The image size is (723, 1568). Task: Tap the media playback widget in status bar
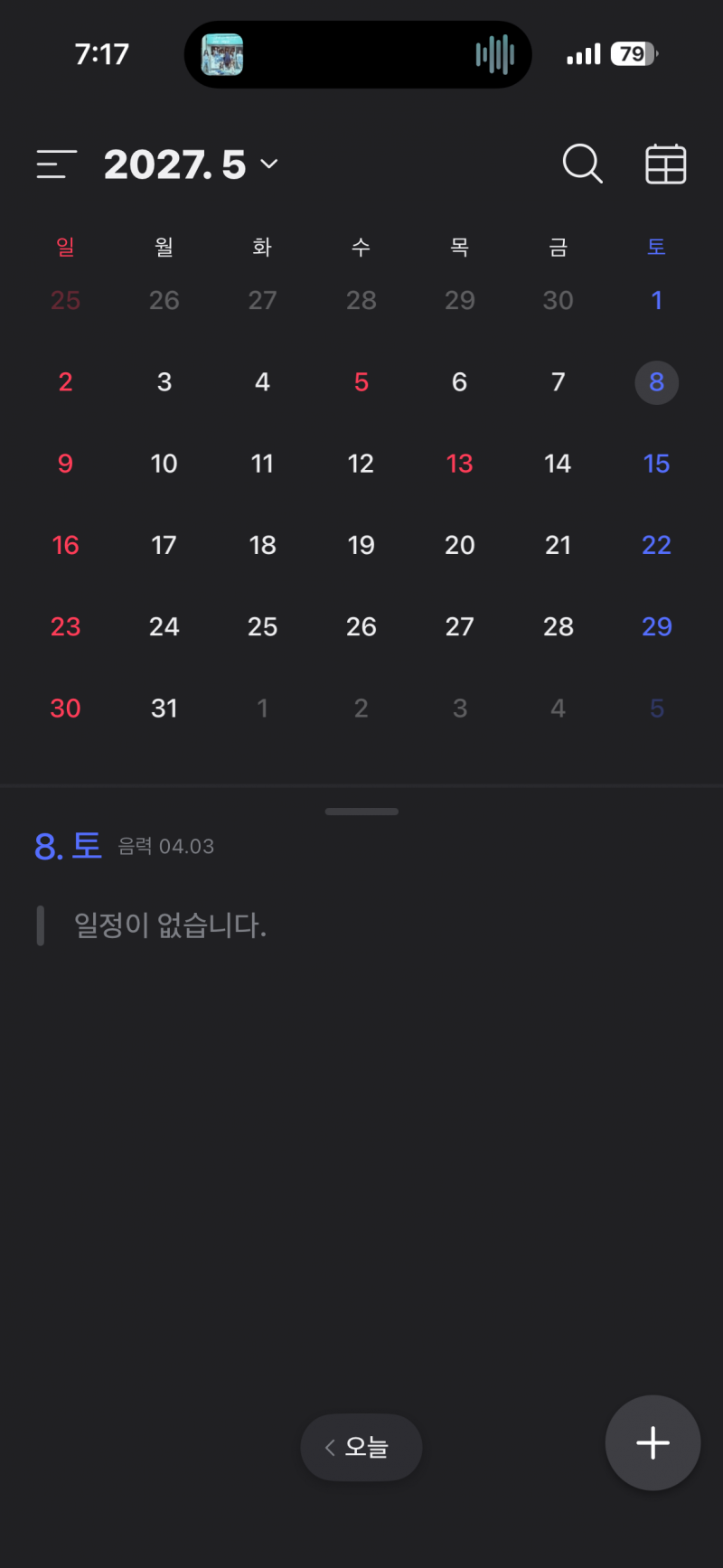[x=221, y=54]
